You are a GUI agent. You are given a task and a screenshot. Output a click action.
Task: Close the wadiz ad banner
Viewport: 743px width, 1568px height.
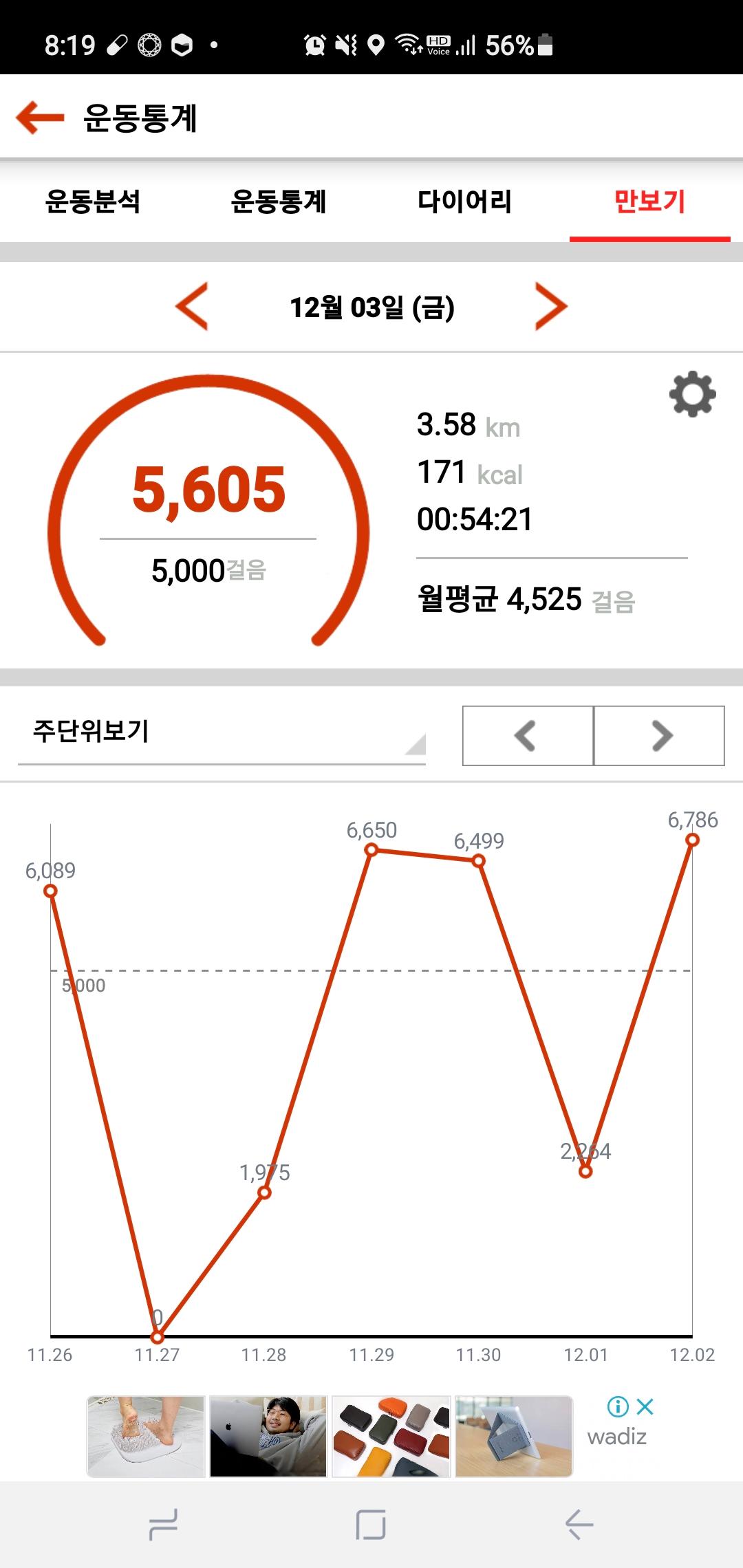coord(645,1407)
